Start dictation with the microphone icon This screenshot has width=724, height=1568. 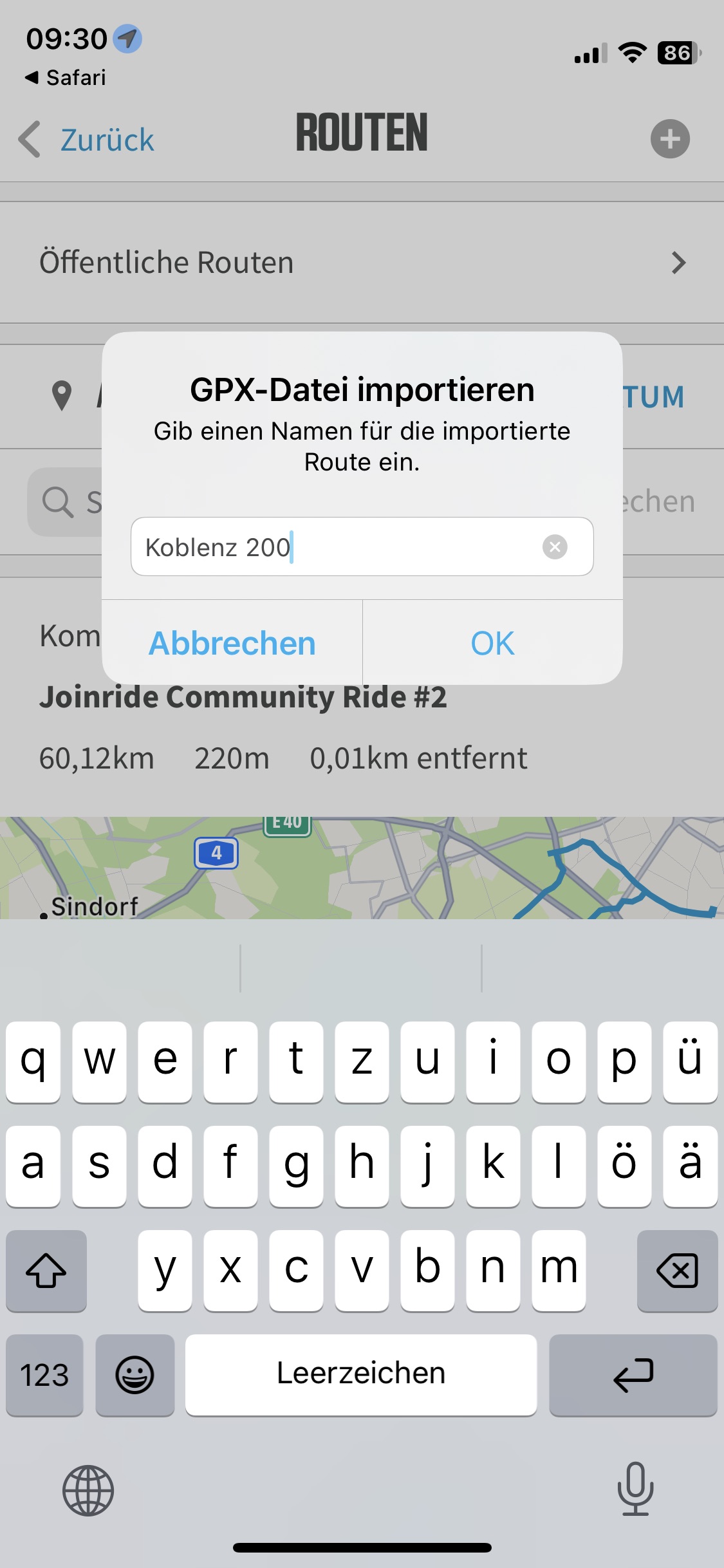634,1491
